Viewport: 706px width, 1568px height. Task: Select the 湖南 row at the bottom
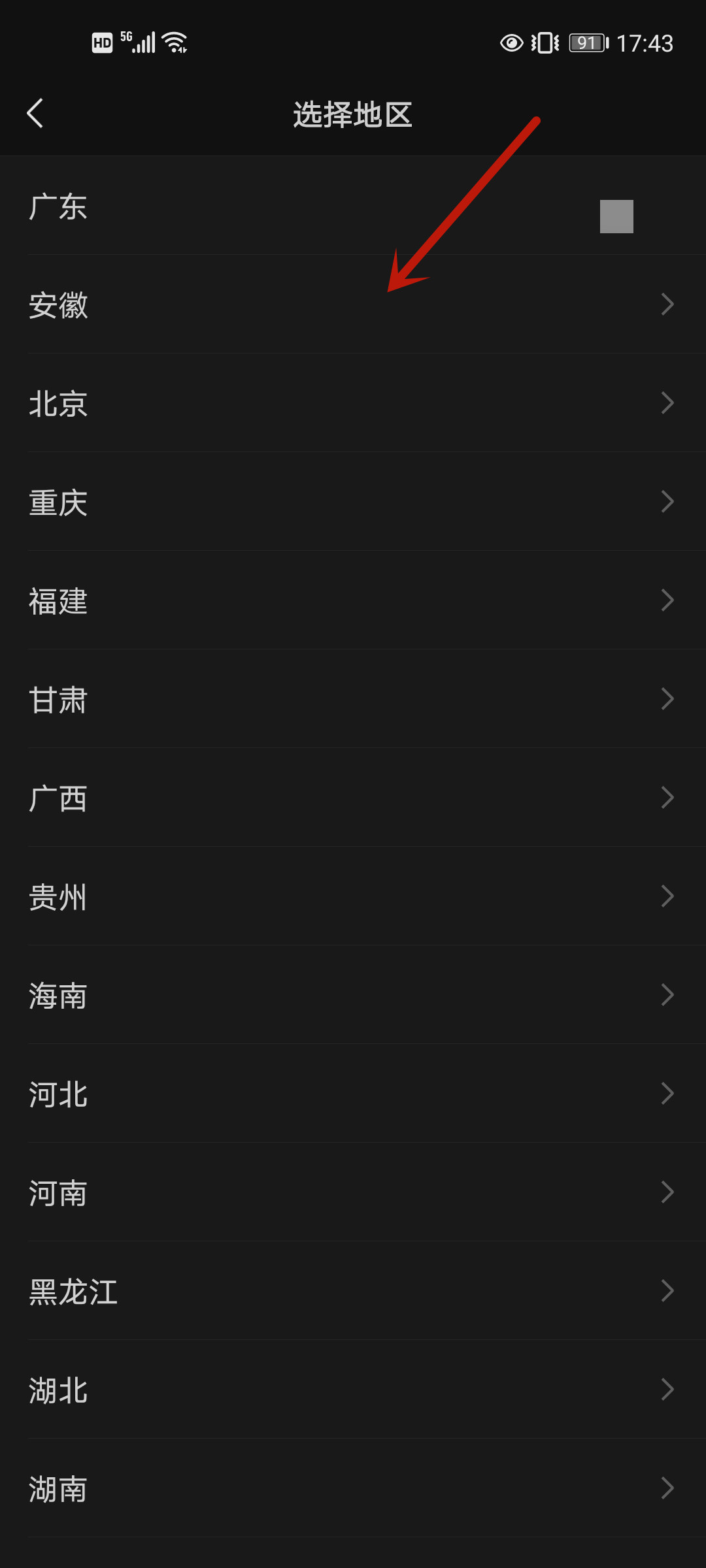click(x=353, y=1490)
